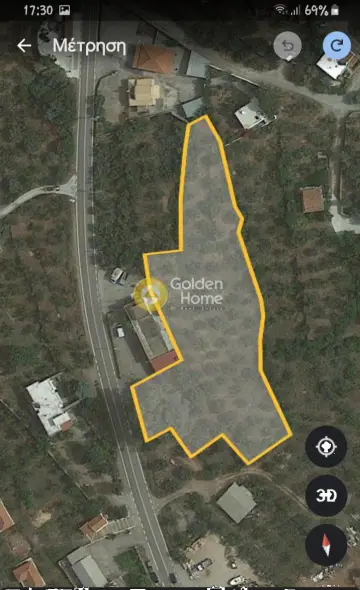Switch to 3D view
This screenshot has width=360, height=590.
(326, 496)
